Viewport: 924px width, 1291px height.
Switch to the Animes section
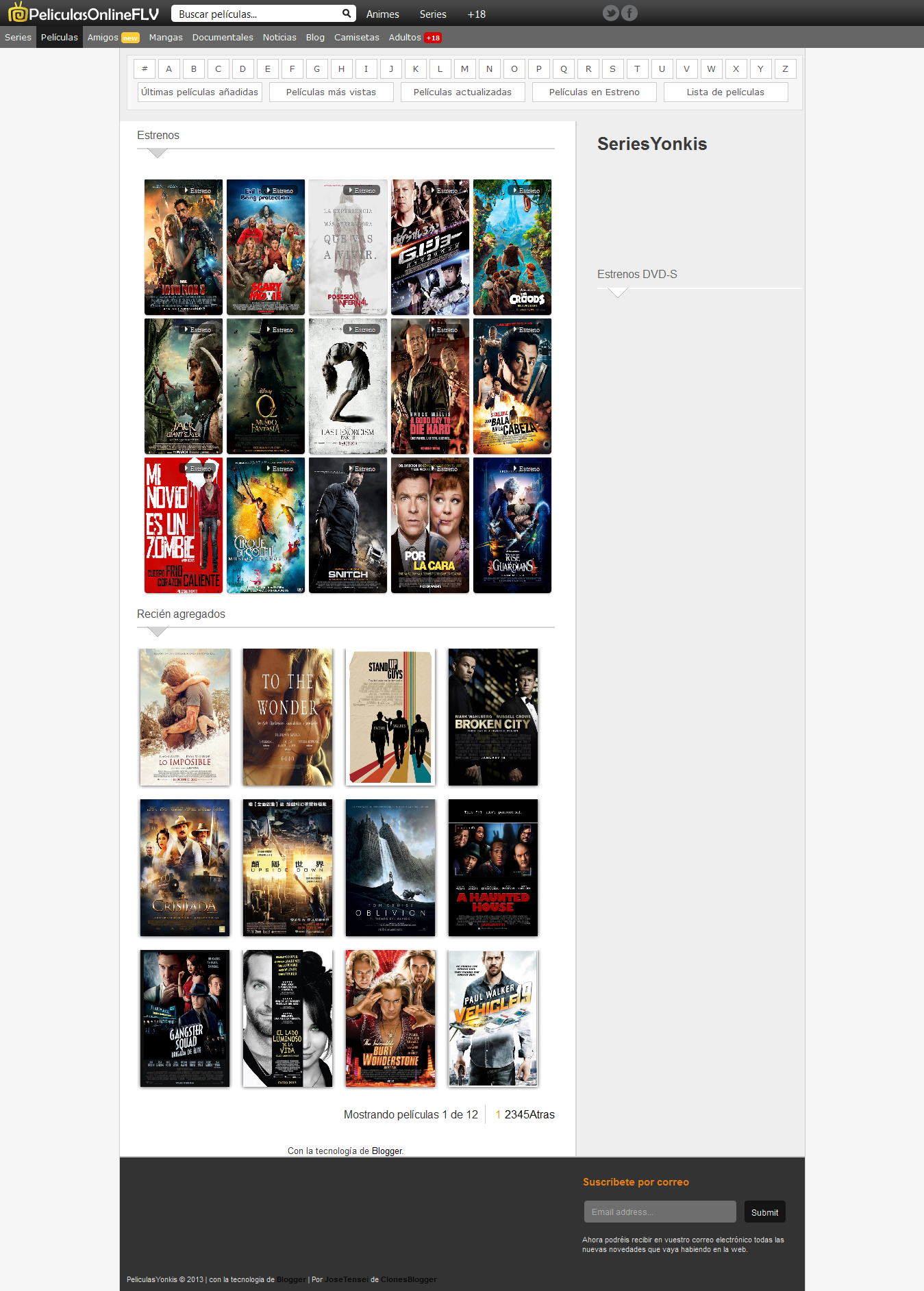pos(382,14)
